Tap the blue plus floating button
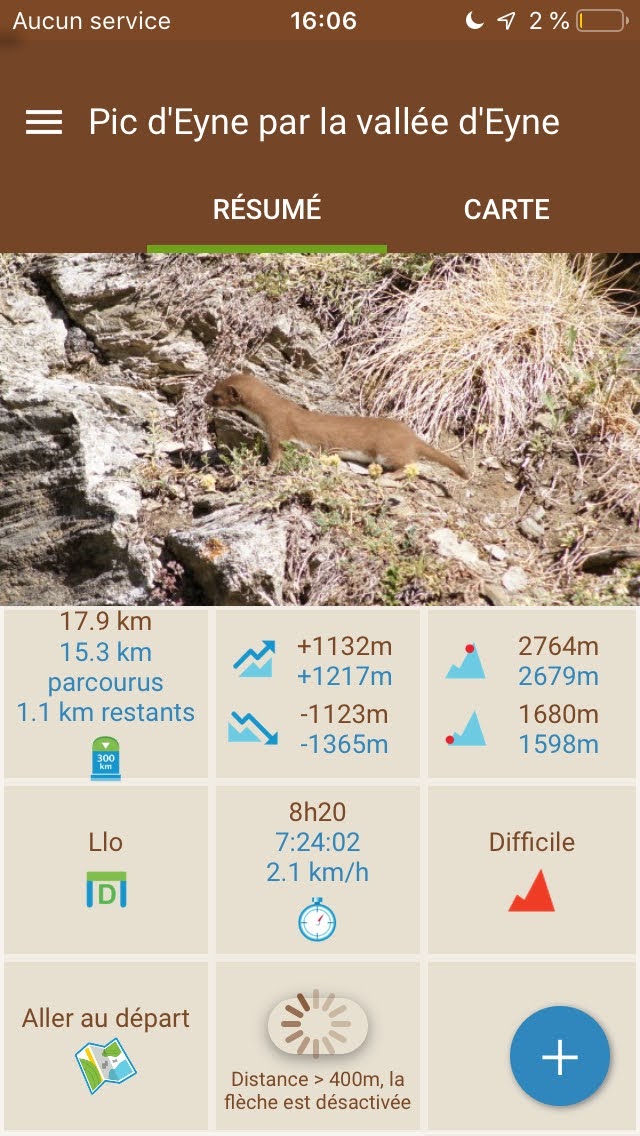 [559, 1056]
